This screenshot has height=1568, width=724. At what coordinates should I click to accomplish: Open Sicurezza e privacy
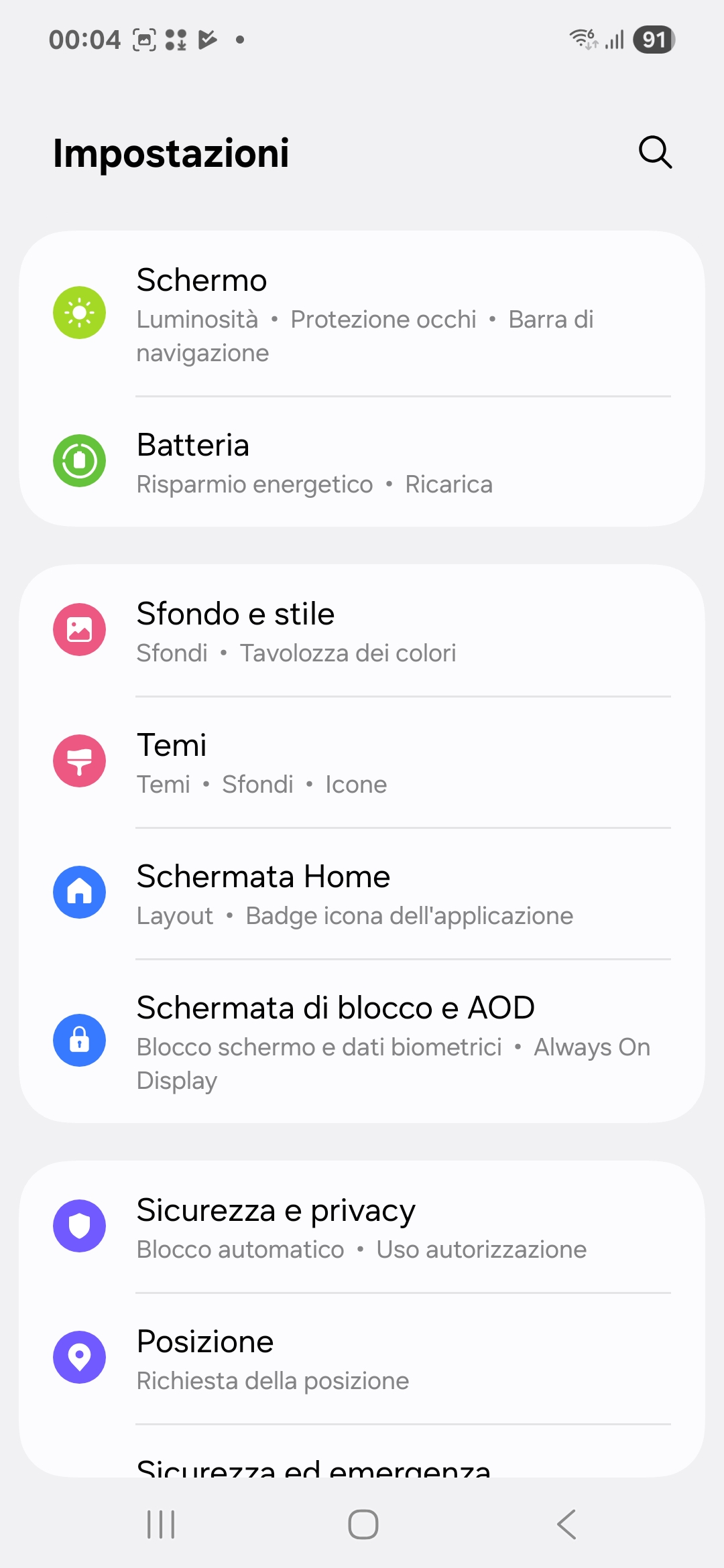coord(362,1227)
